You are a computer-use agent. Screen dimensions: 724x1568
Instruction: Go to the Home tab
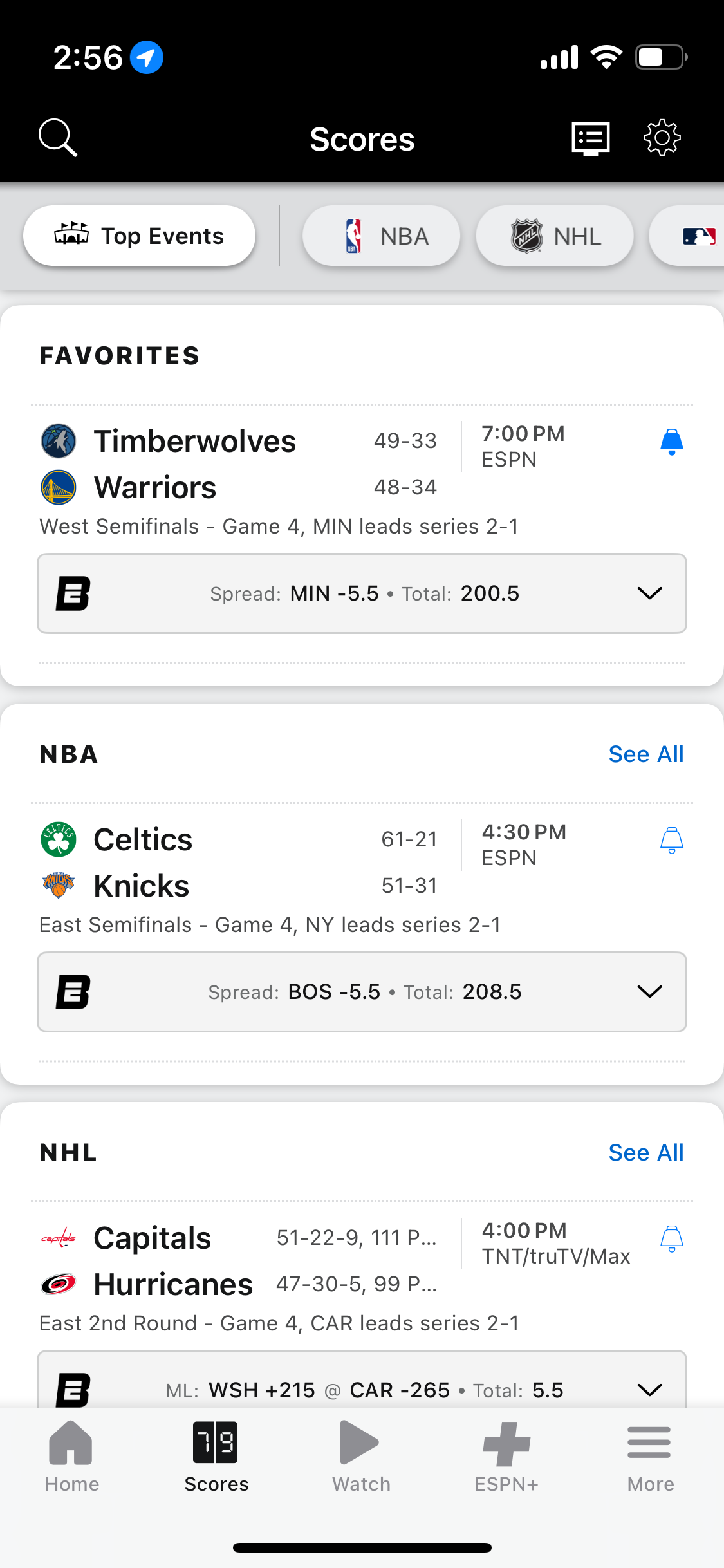click(x=72, y=1457)
